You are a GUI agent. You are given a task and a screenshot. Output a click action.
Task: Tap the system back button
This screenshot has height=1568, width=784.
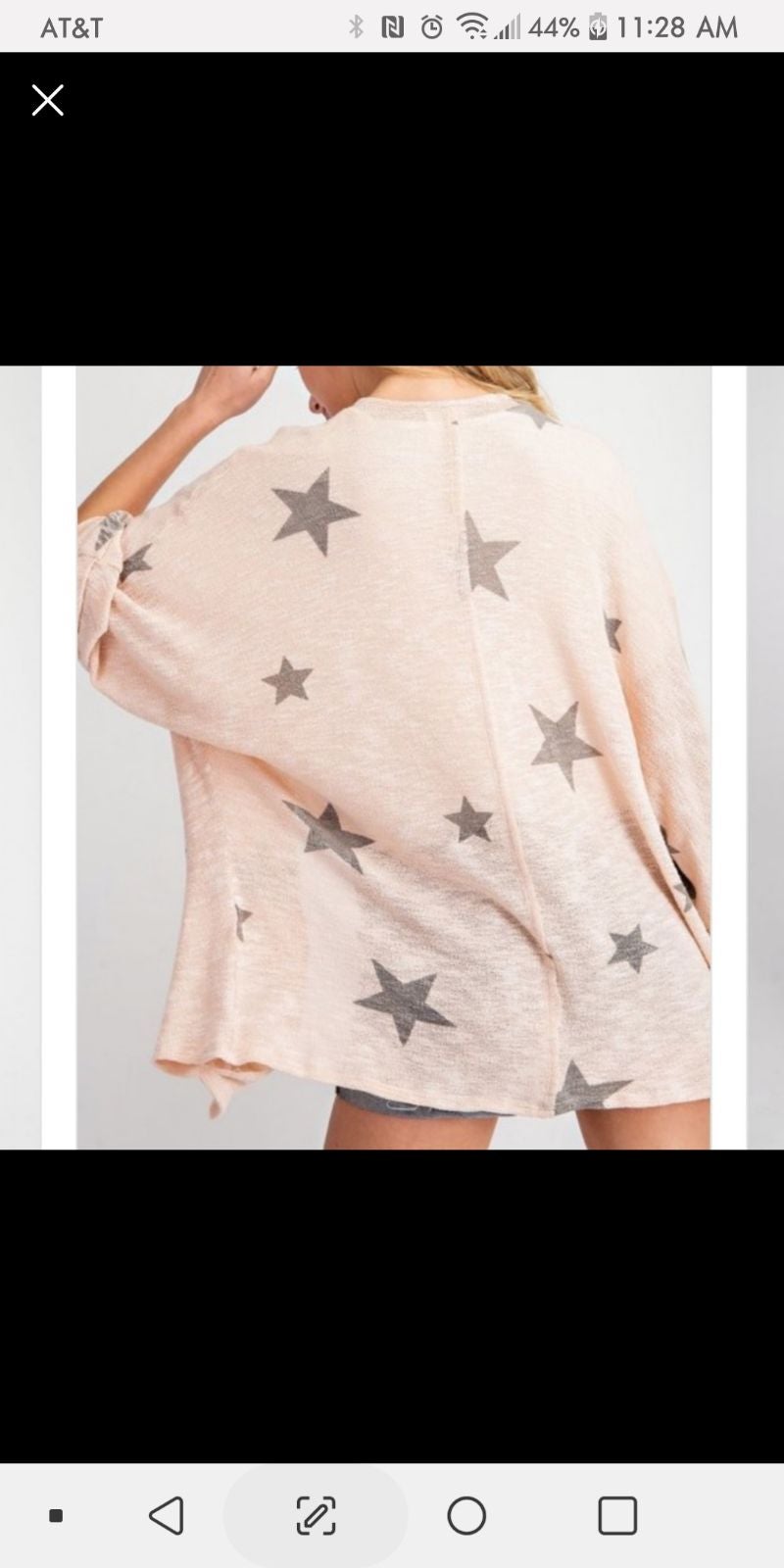167,1515
